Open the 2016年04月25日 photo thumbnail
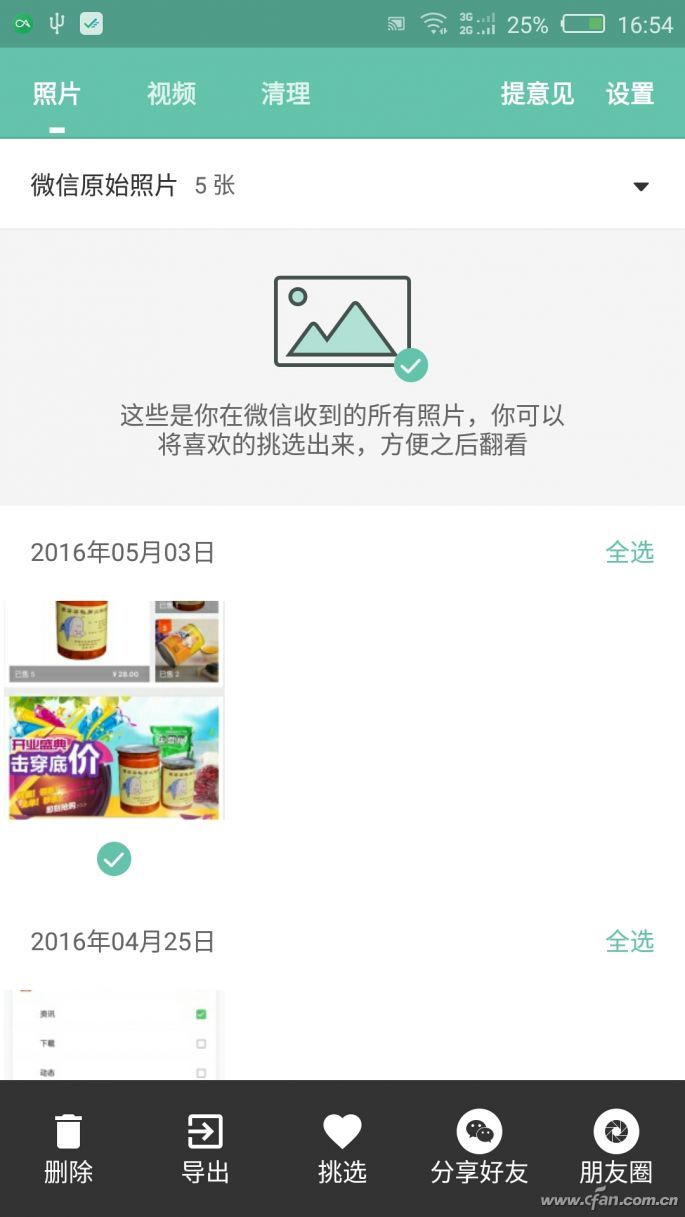The height and width of the screenshot is (1217, 685). [114, 1035]
